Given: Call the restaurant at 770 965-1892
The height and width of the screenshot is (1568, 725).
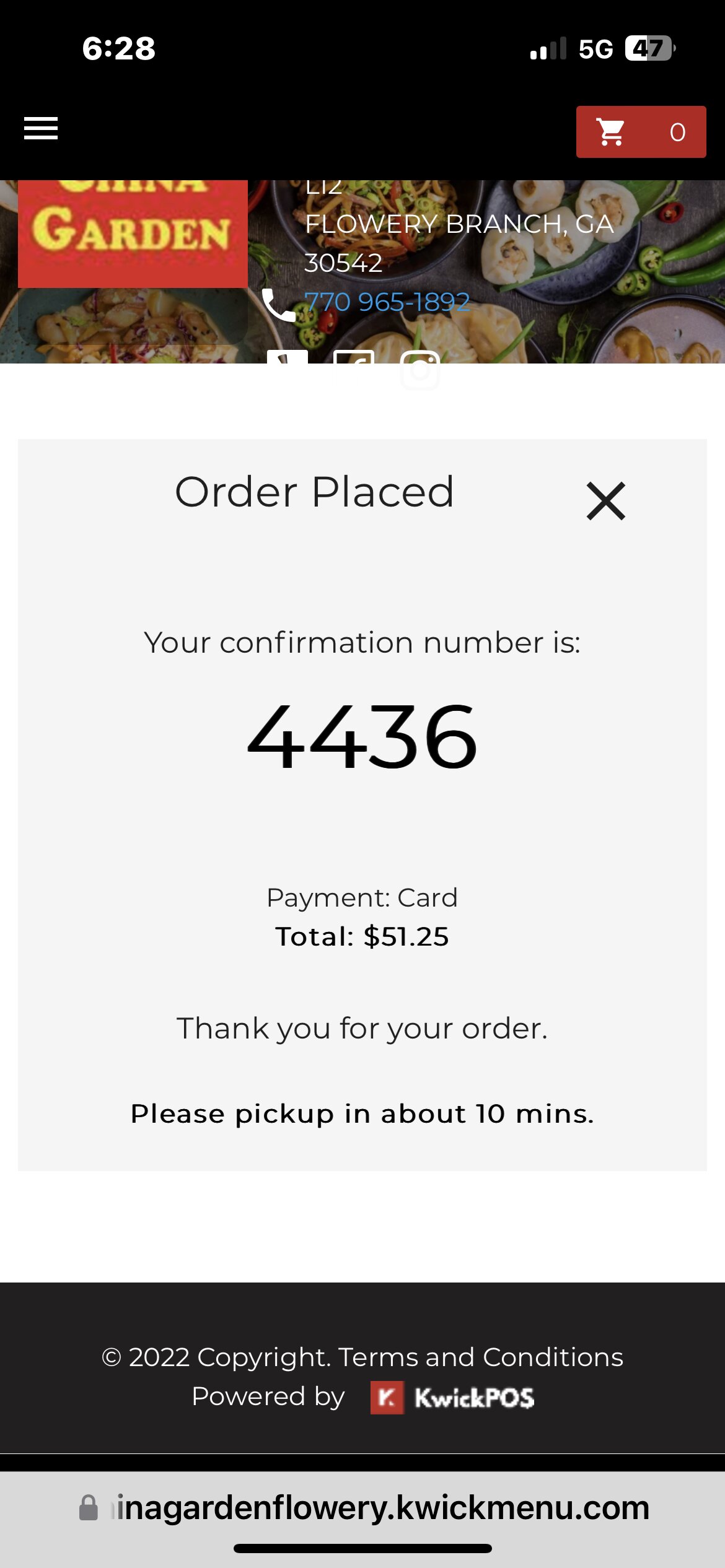Looking at the screenshot, I should click(387, 302).
